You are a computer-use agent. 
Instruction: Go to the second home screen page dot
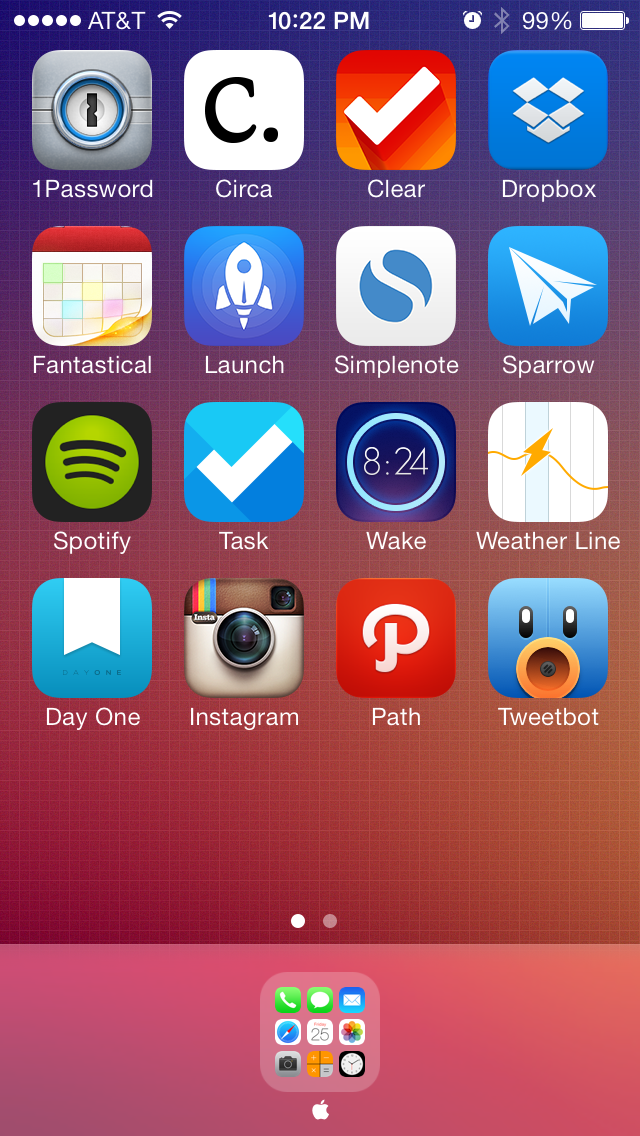click(x=330, y=921)
